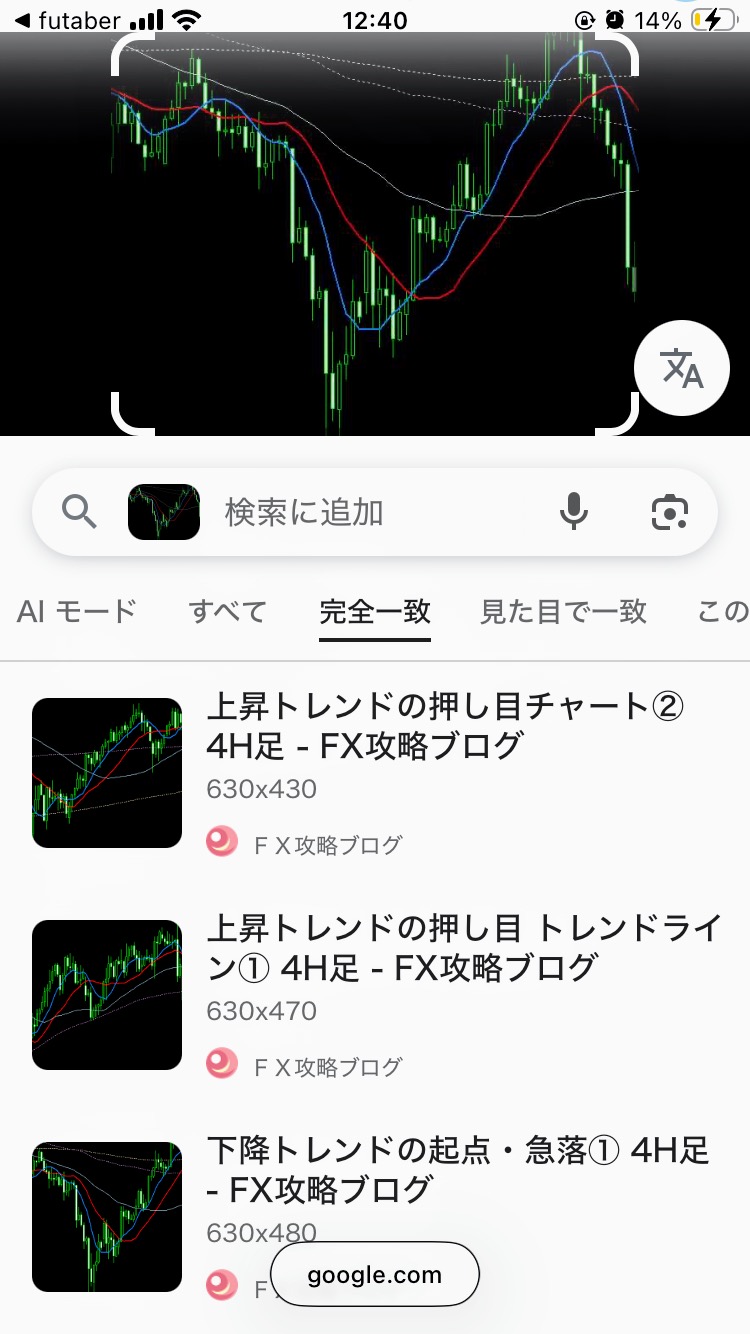Tap the translate icon on the image
The image size is (750, 1334).
click(682, 368)
